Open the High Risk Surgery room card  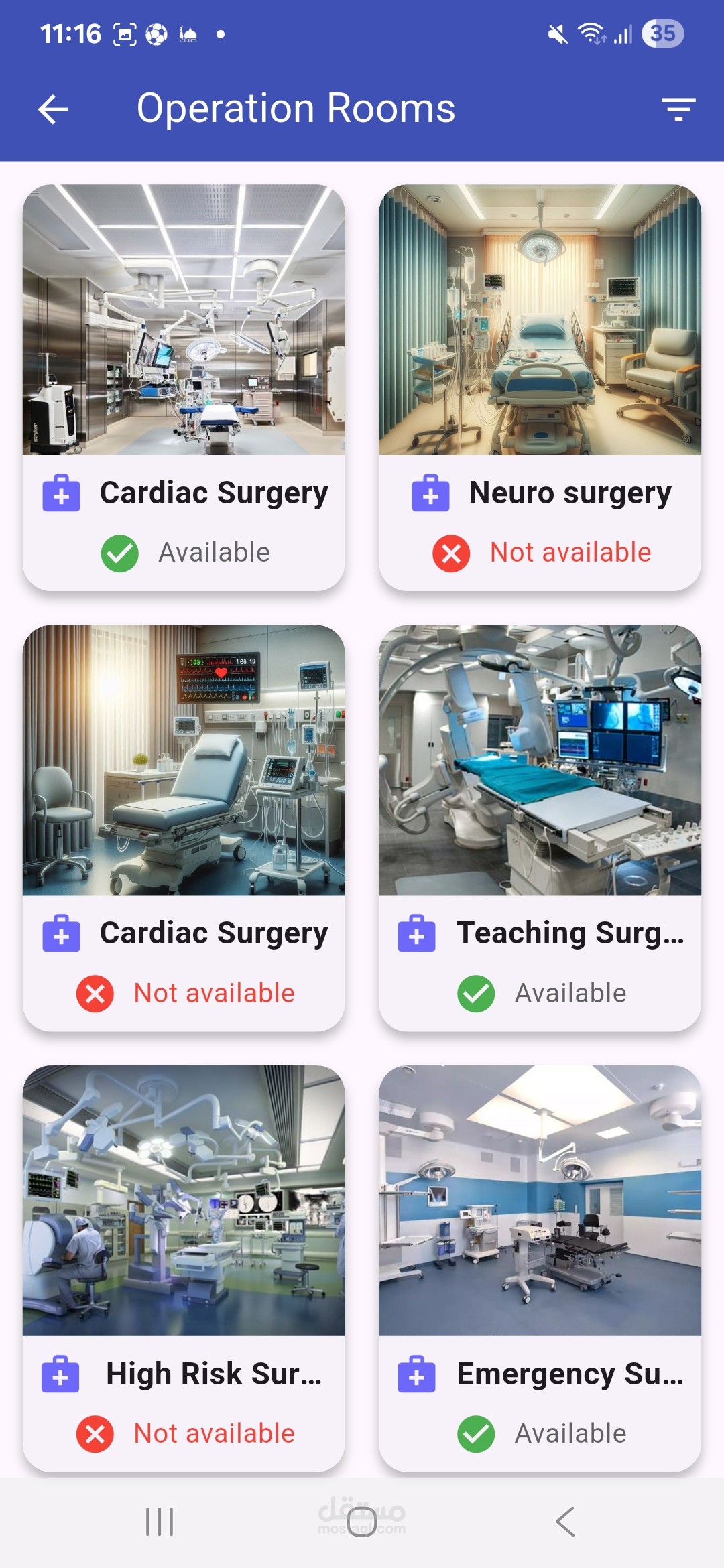click(x=184, y=1268)
